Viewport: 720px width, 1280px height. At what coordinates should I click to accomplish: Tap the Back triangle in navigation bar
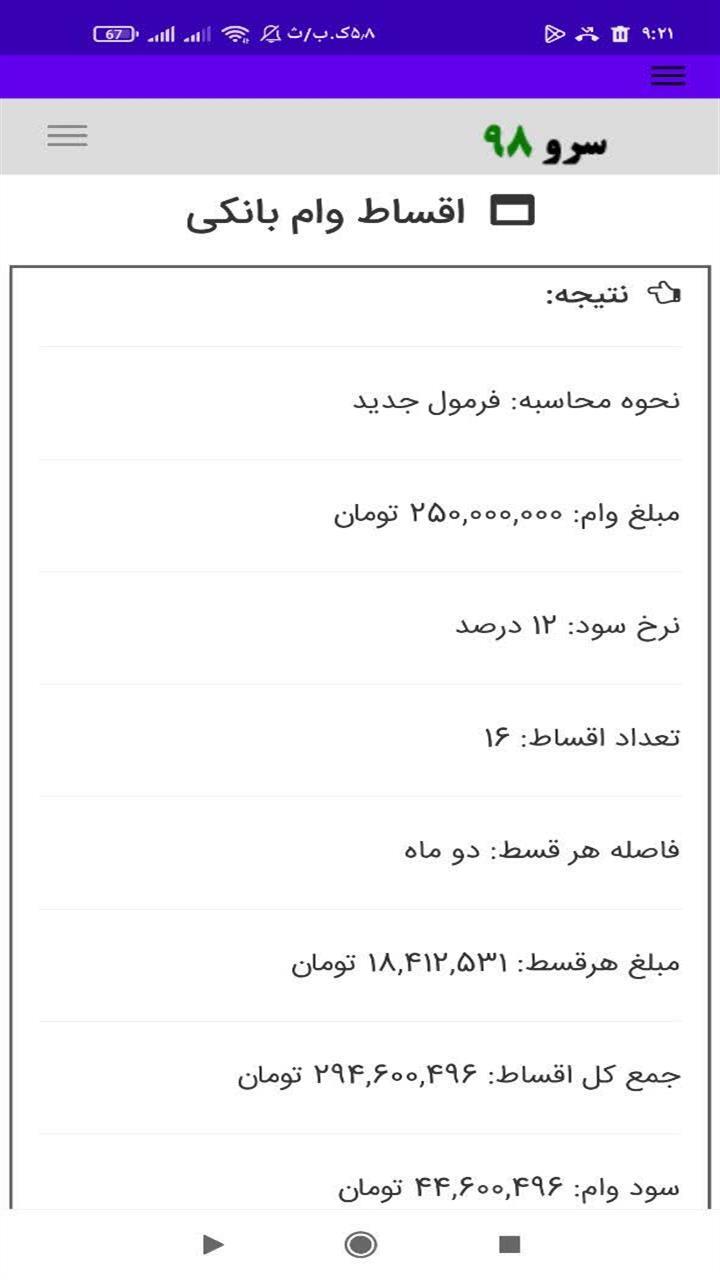pyautogui.click(x=213, y=1245)
